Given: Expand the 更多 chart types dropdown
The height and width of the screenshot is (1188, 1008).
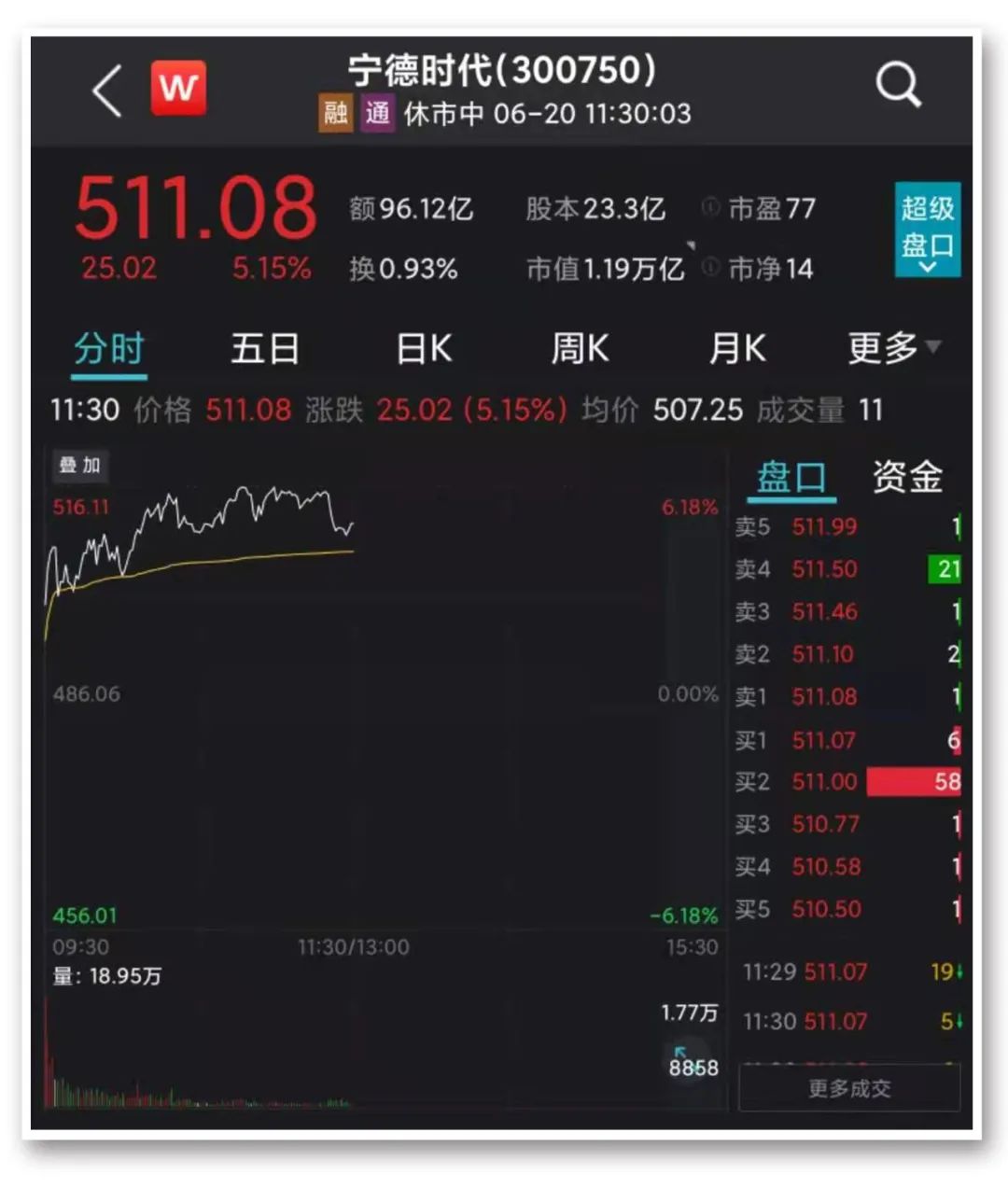Looking at the screenshot, I should point(886,346).
